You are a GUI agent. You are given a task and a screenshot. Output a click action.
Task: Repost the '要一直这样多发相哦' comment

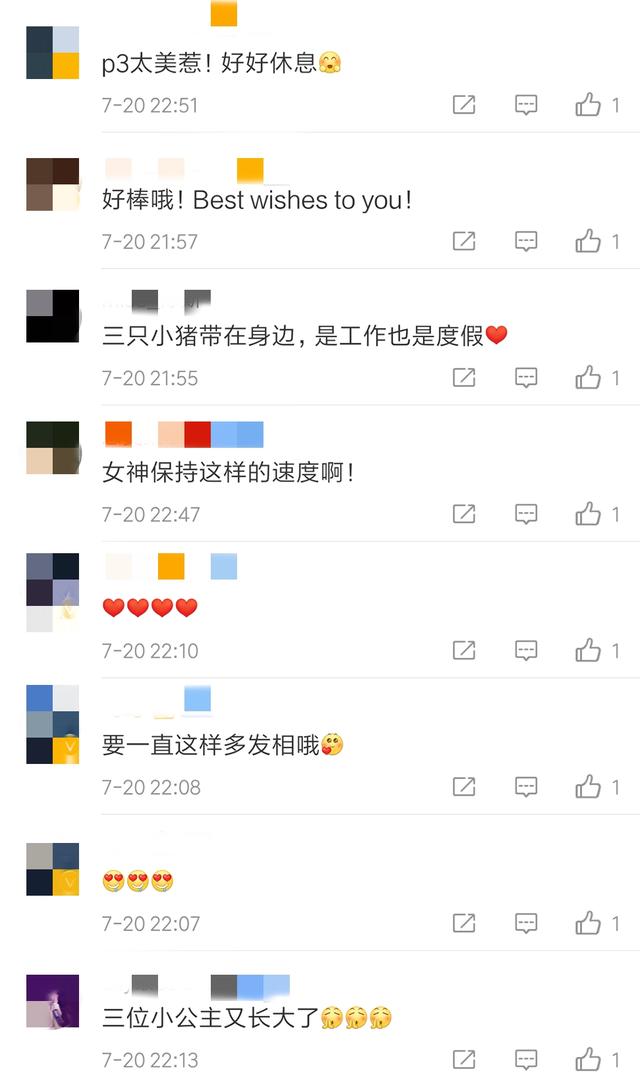tap(464, 787)
